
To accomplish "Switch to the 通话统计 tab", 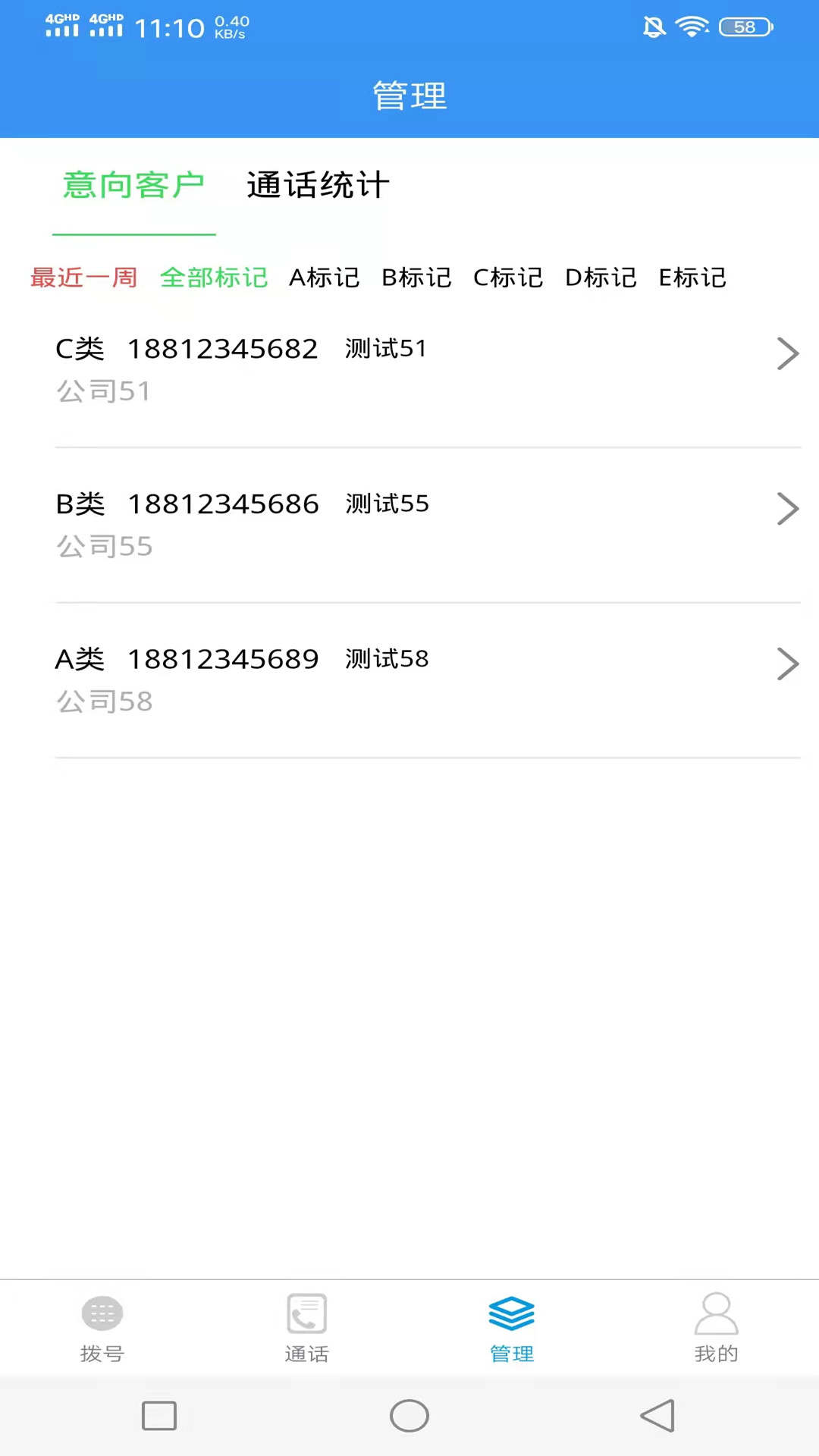I will tap(318, 186).
